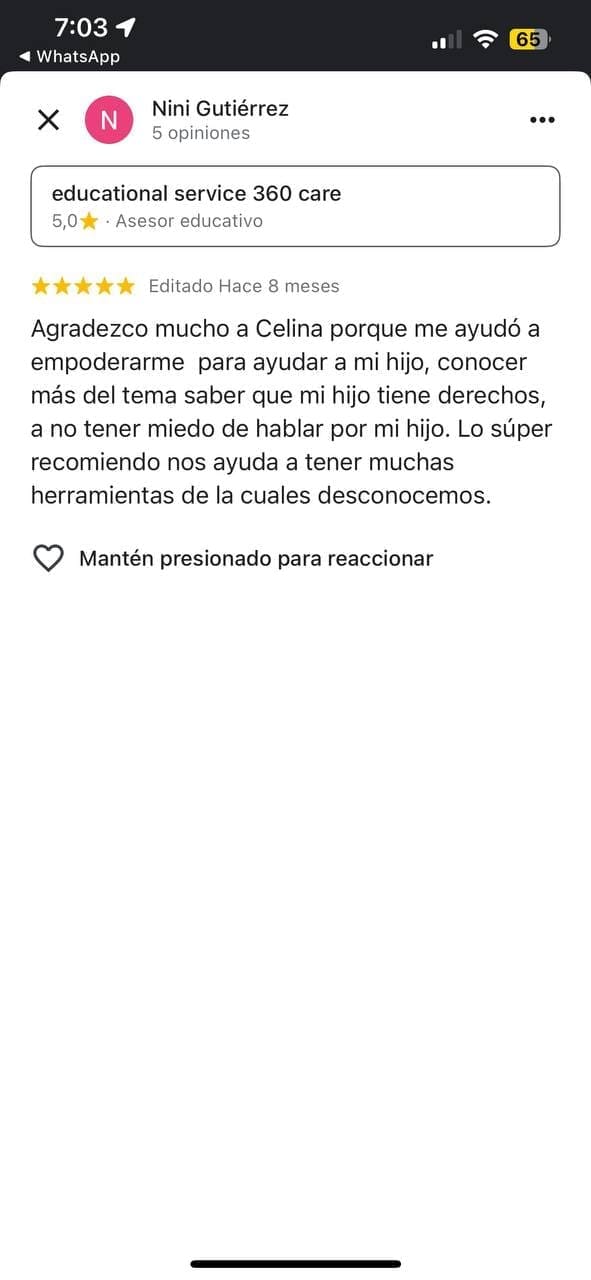Open the three-dot overflow menu
This screenshot has width=591, height=1280.
tap(541, 120)
